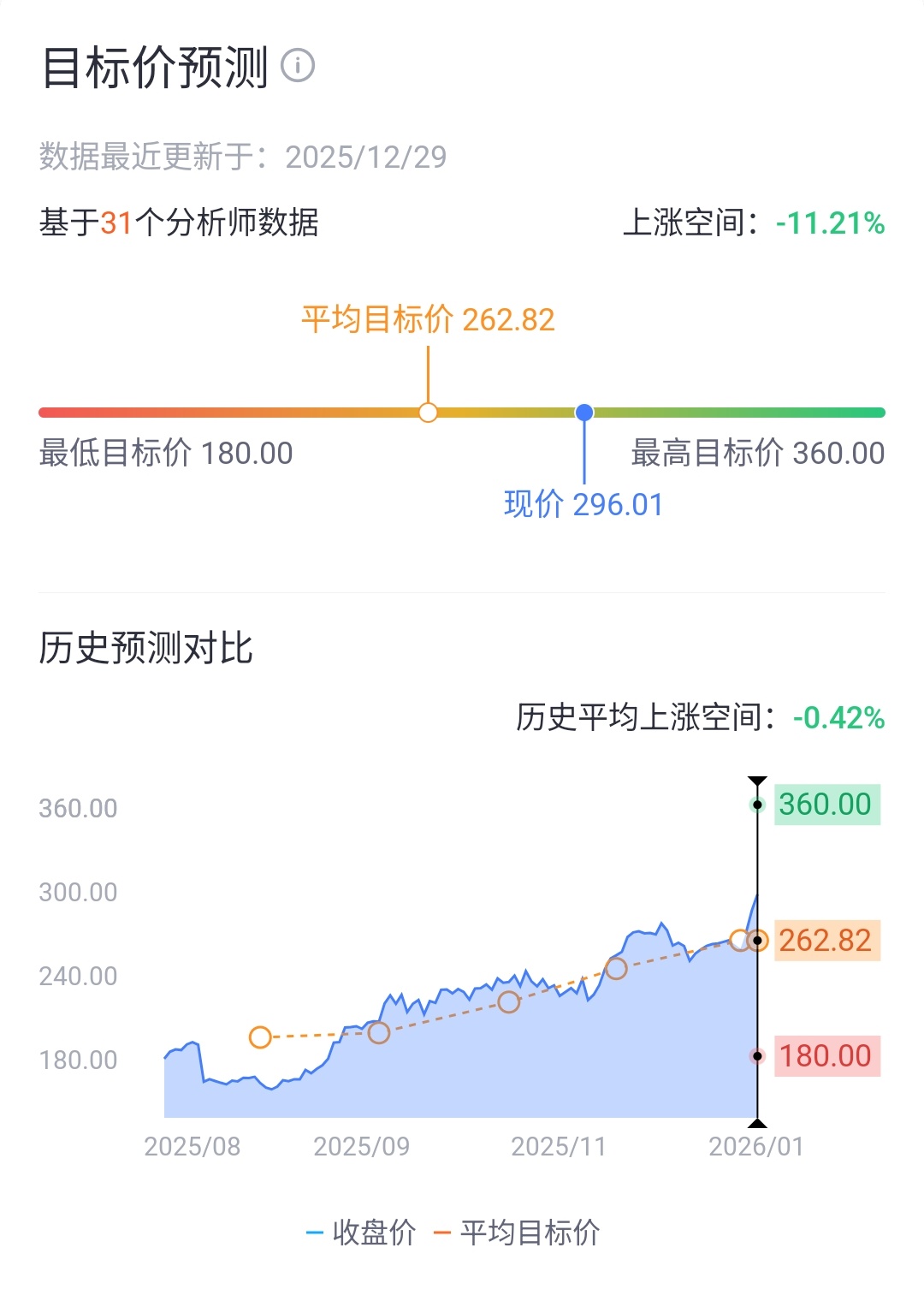924x1295 pixels.
Task: Click the blue 现价 marker dot
Action: [585, 412]
